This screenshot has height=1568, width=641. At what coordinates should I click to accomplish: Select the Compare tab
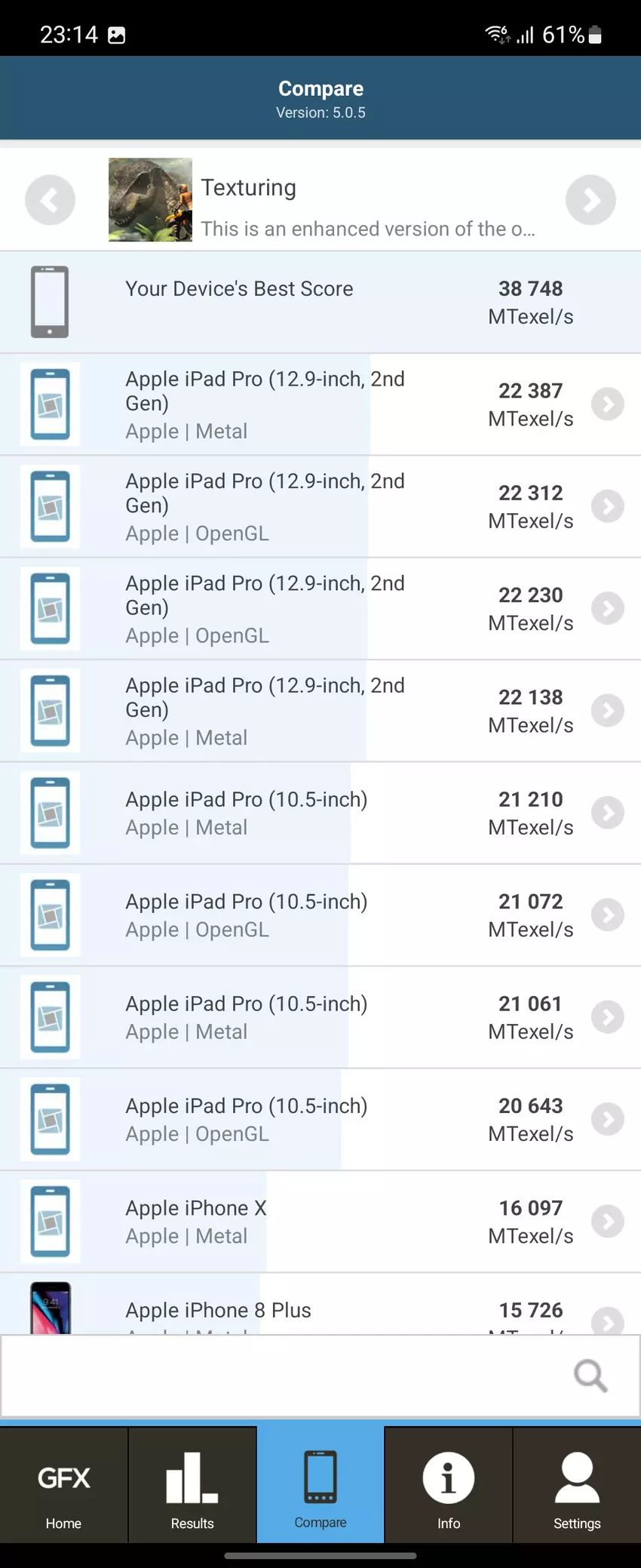coord(320,1485)
